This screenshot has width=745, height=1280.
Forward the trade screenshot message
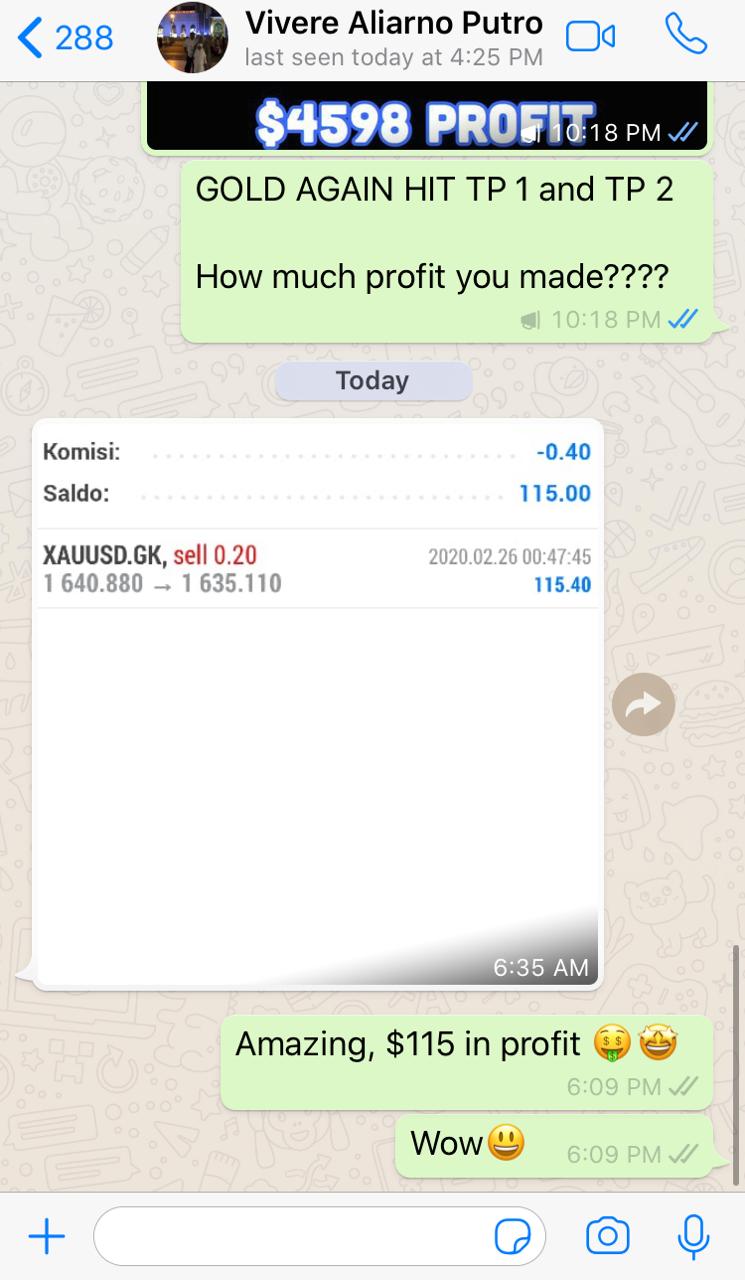643,705
